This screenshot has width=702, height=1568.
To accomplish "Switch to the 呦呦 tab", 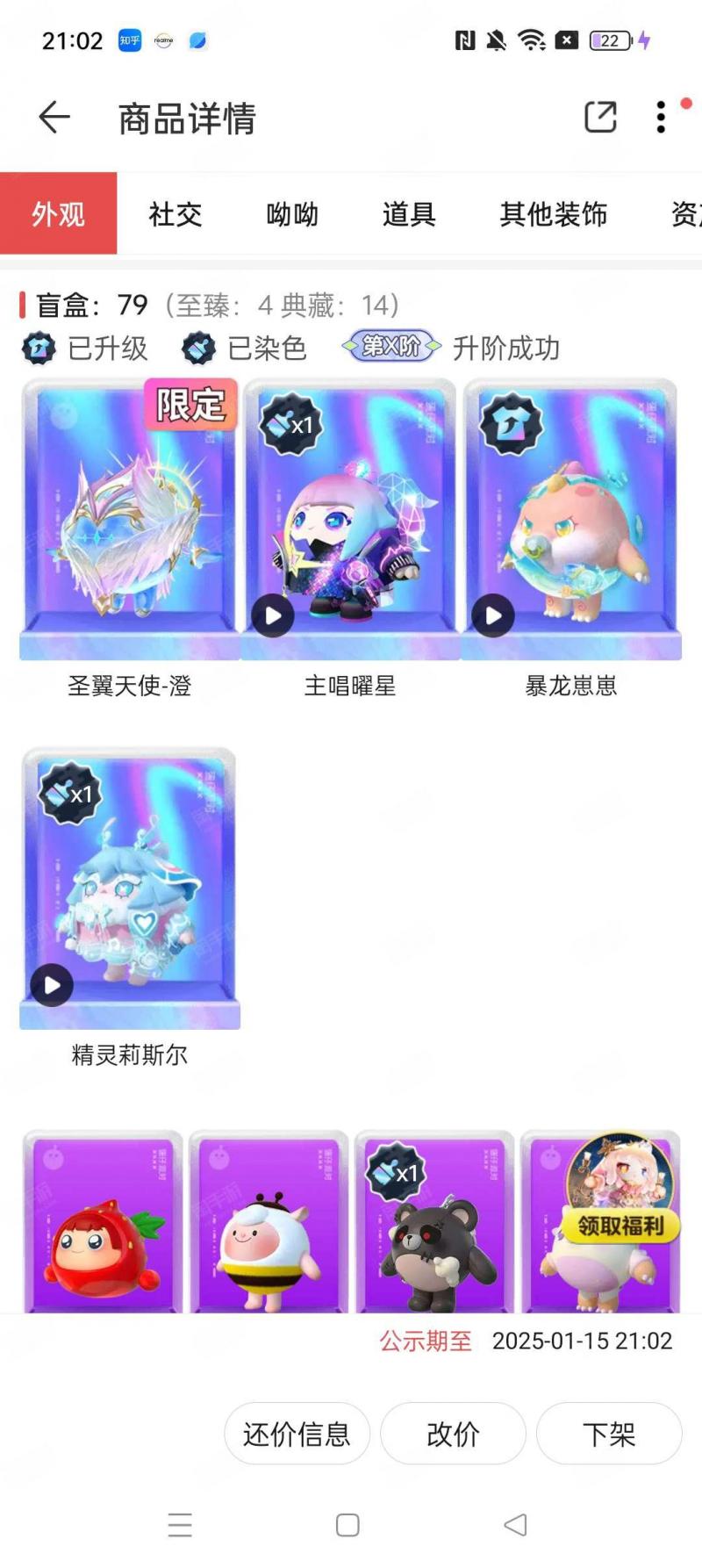I will tap(292, 214).
